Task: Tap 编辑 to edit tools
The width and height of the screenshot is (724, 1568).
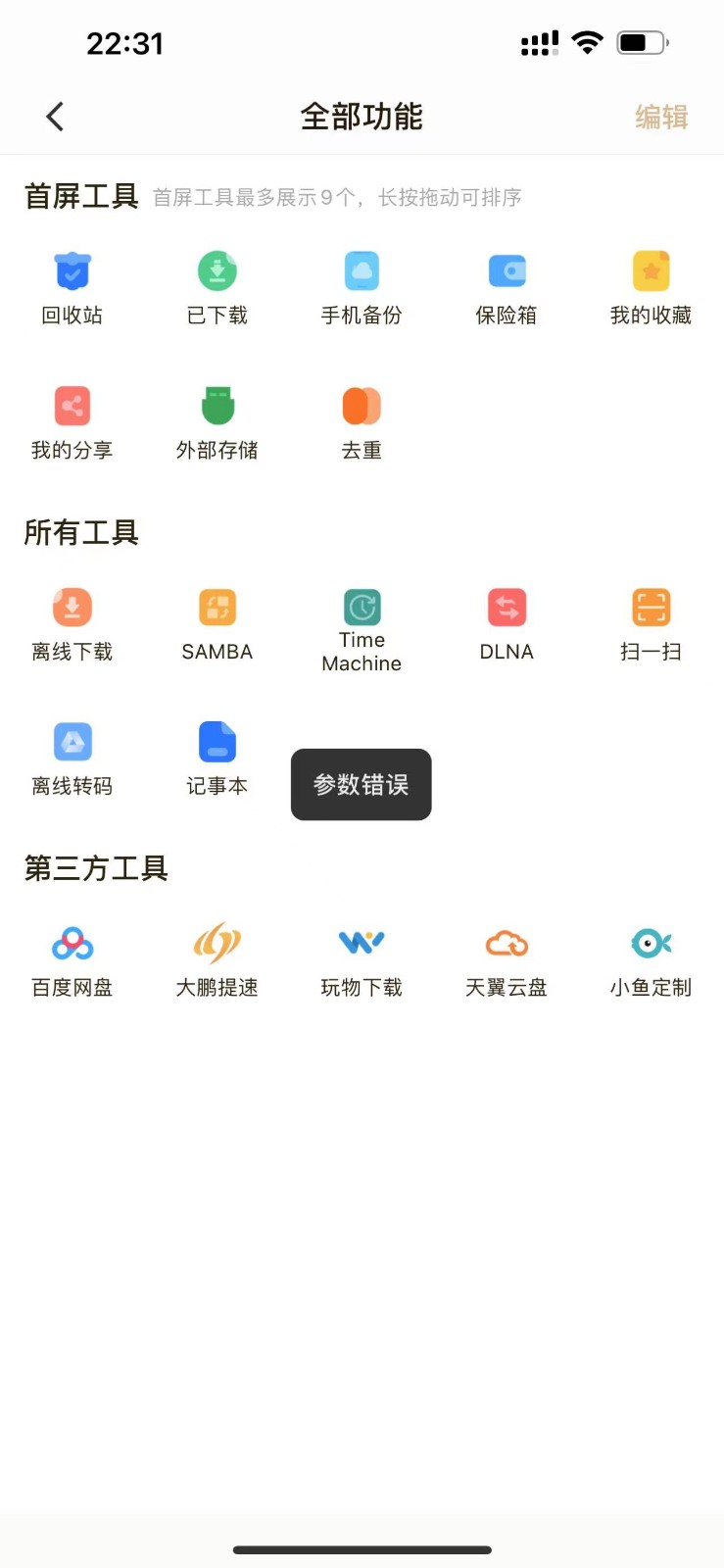Action: [661, 117]
